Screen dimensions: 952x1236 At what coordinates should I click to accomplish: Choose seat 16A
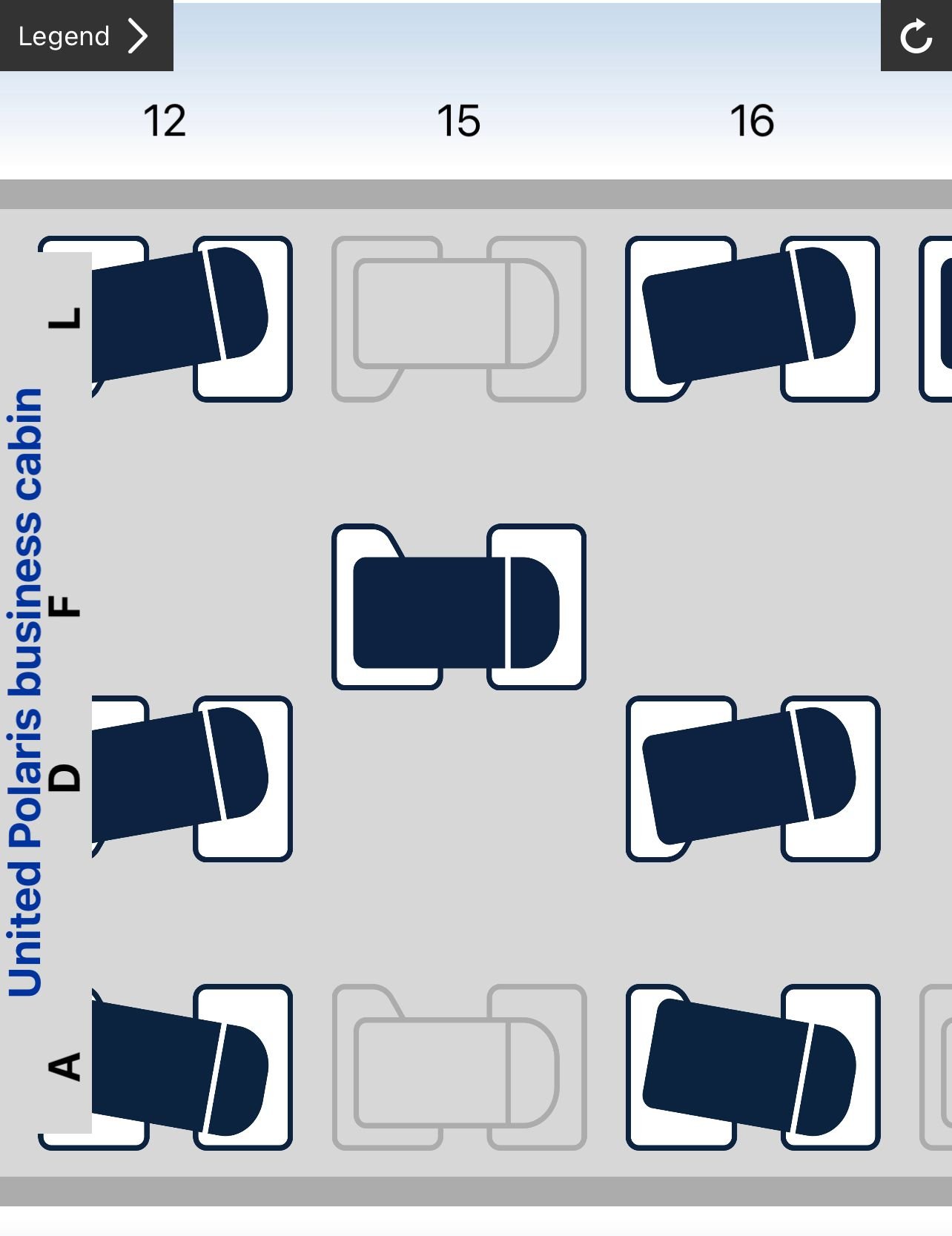753,1068
